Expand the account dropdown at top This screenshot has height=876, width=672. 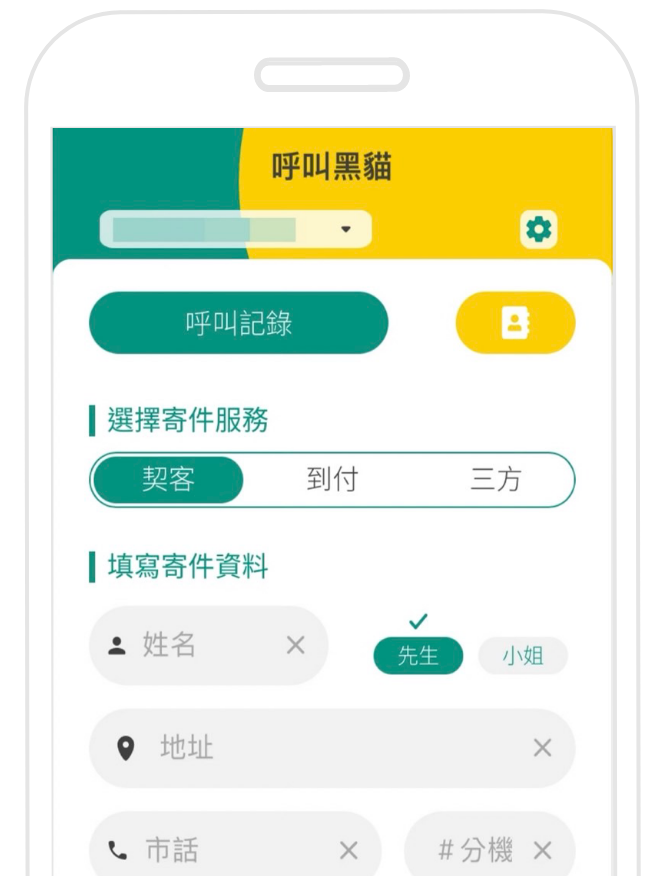point(236,229)
